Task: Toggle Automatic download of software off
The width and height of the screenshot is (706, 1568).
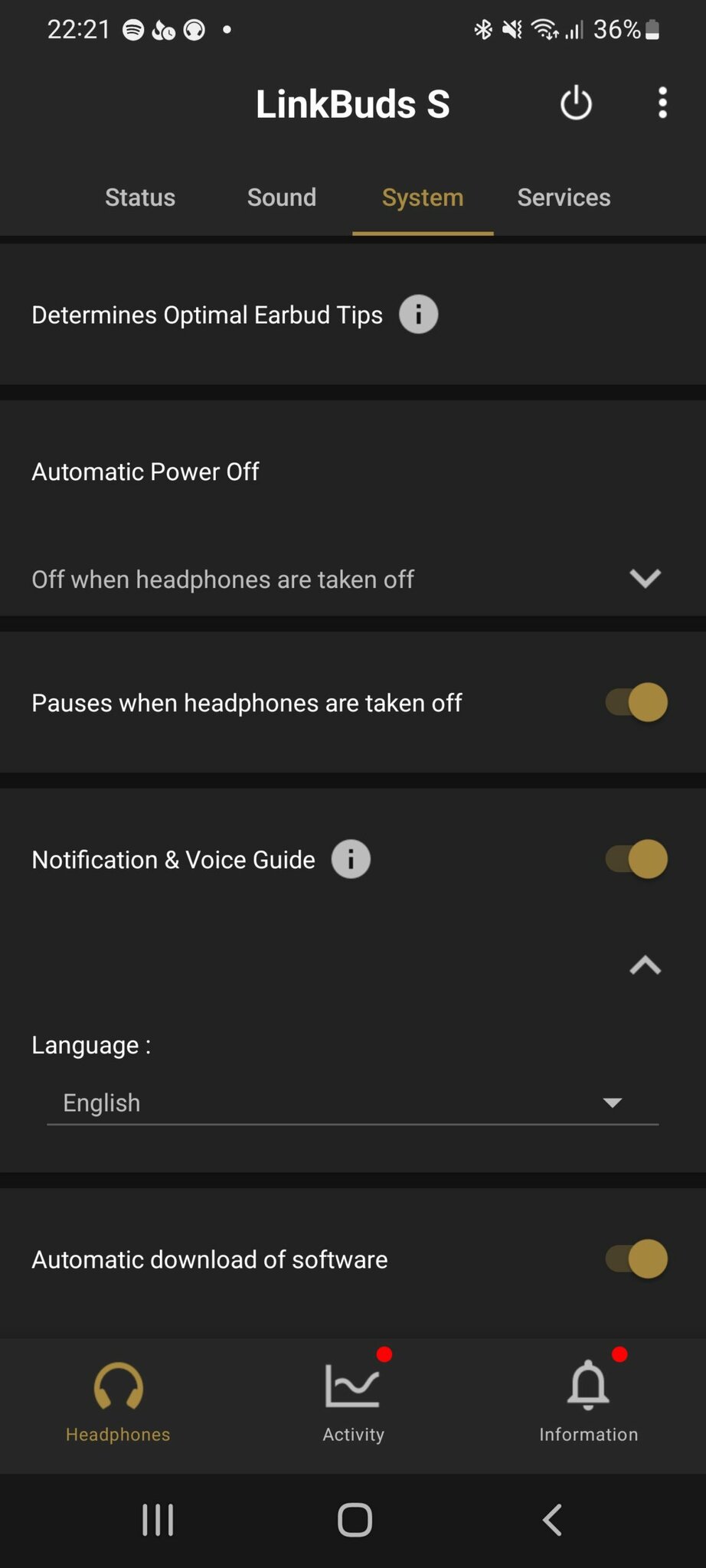Action: pyautogui.click(x=636, y=1259)
